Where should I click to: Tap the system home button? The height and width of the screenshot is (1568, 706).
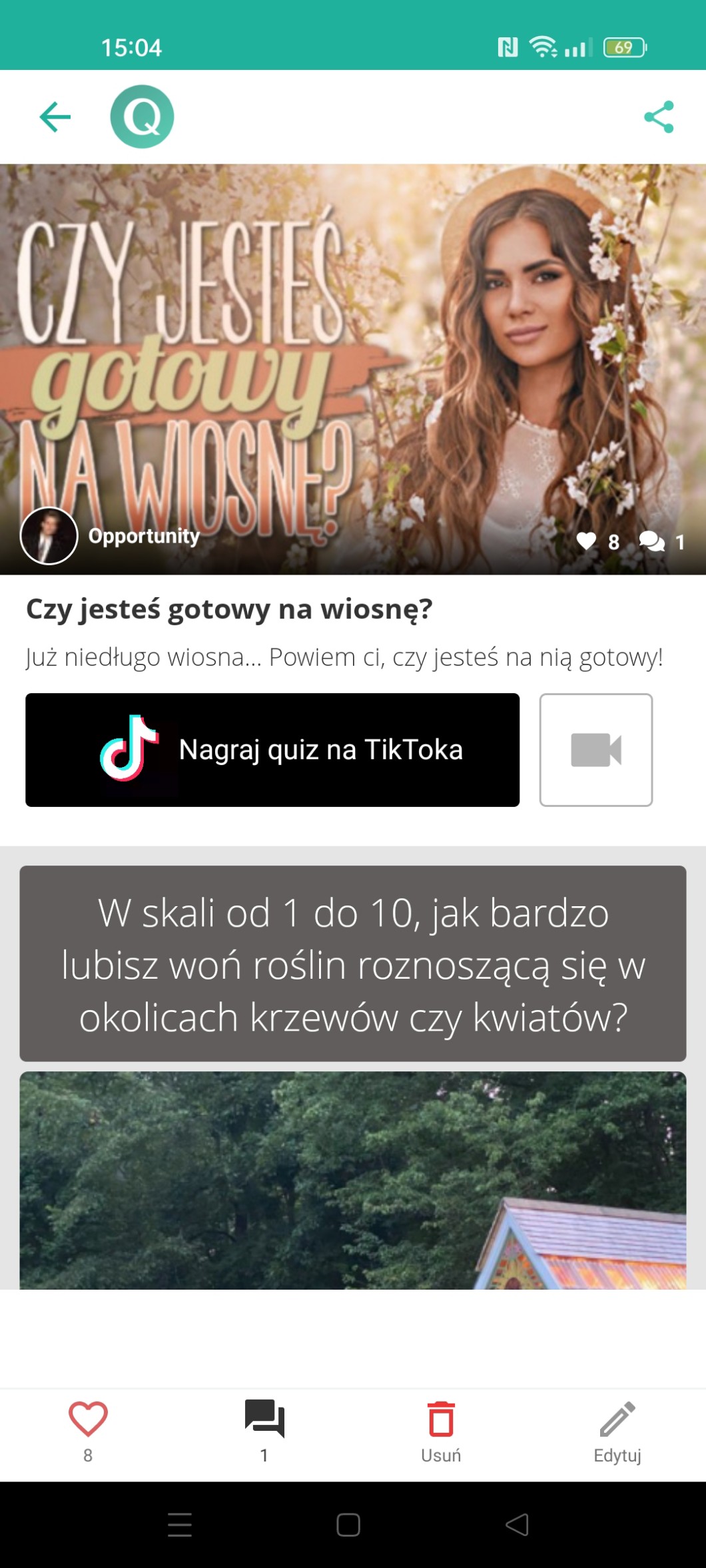(348, 1525)
